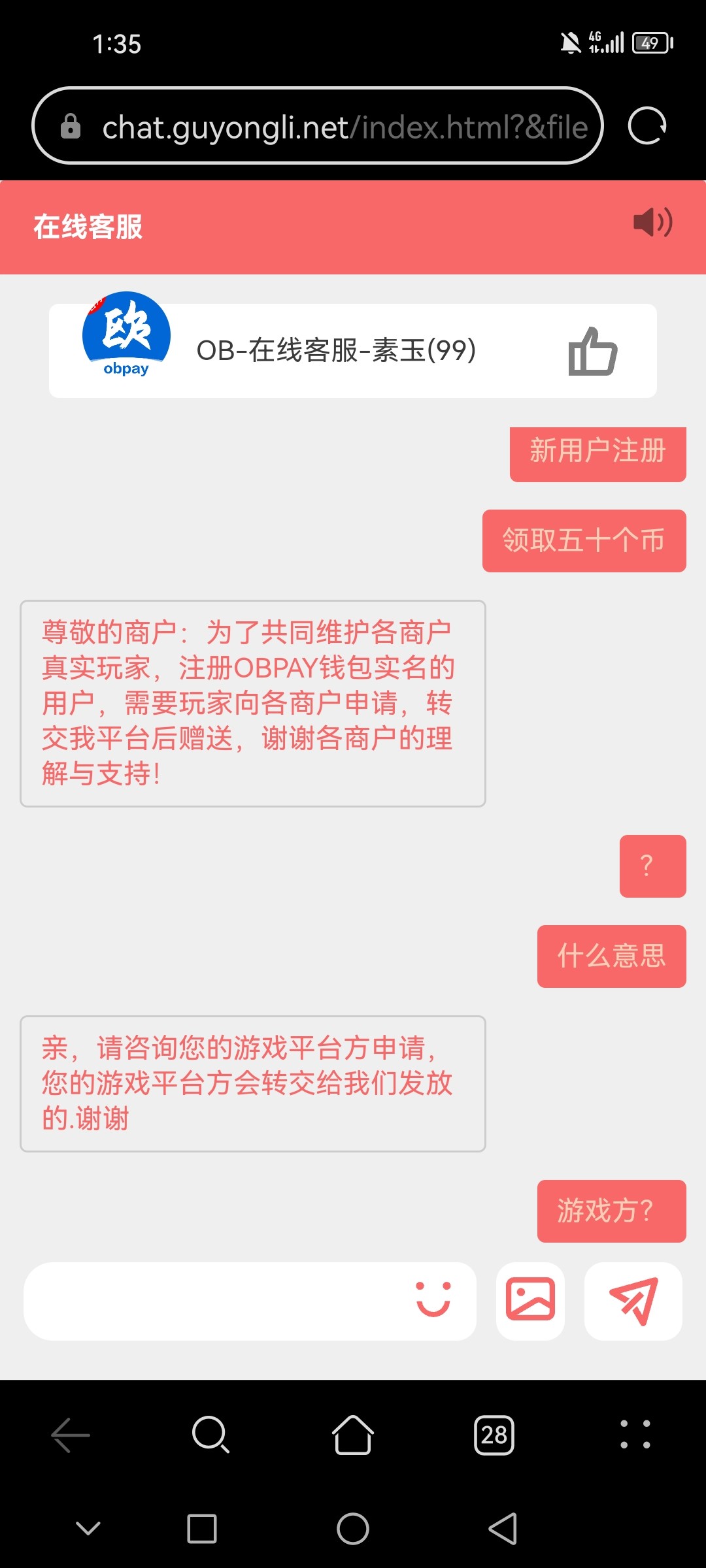
Task: Open the 28 tabs switcher
Action: point(494,1435)
